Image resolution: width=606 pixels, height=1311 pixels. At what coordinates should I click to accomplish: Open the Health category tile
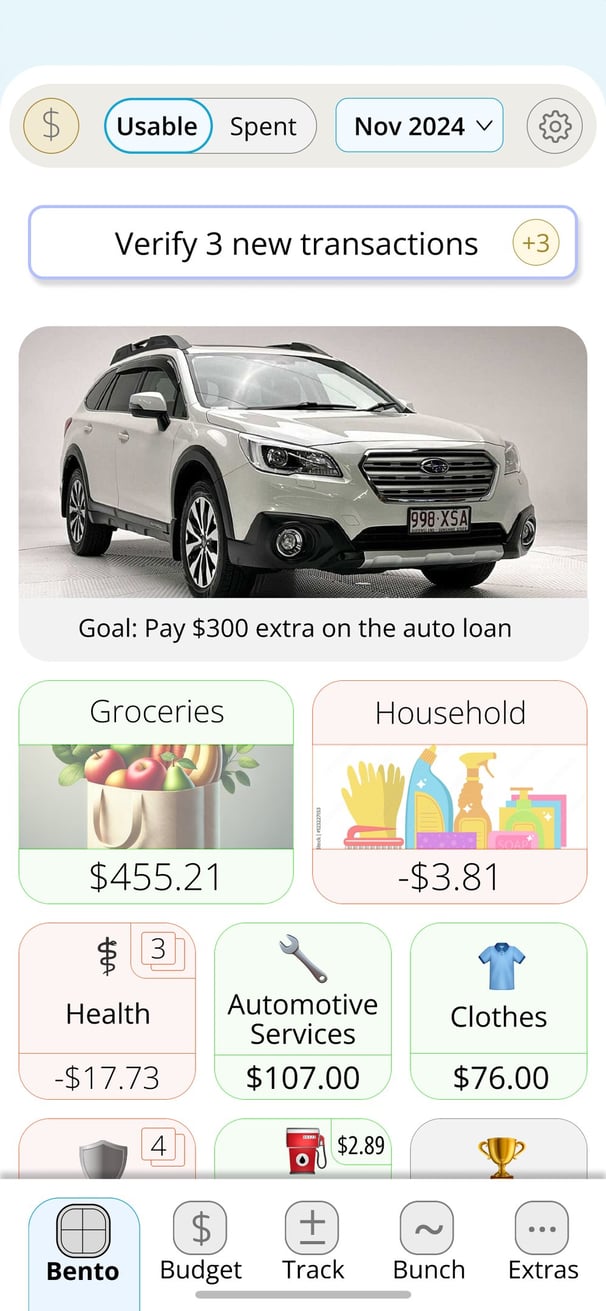[x=107, y=1010]
